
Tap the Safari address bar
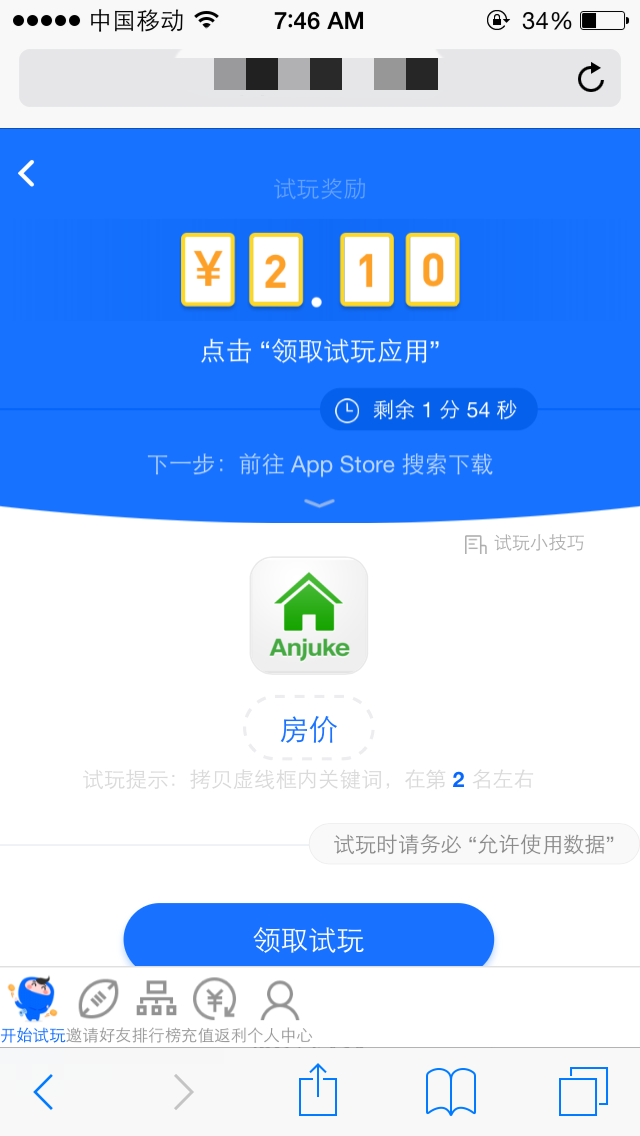coord(320,78)
